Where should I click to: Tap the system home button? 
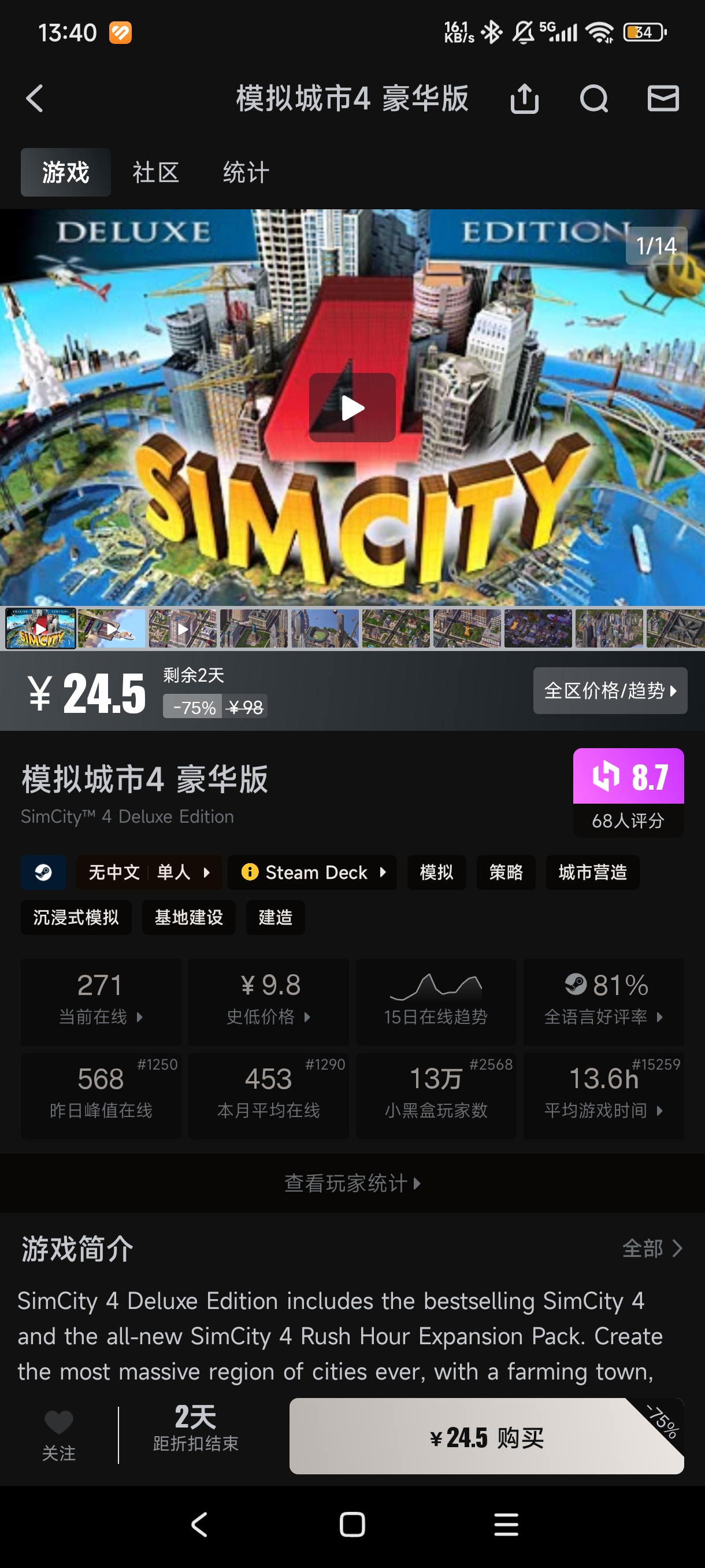pos(352,1524)
